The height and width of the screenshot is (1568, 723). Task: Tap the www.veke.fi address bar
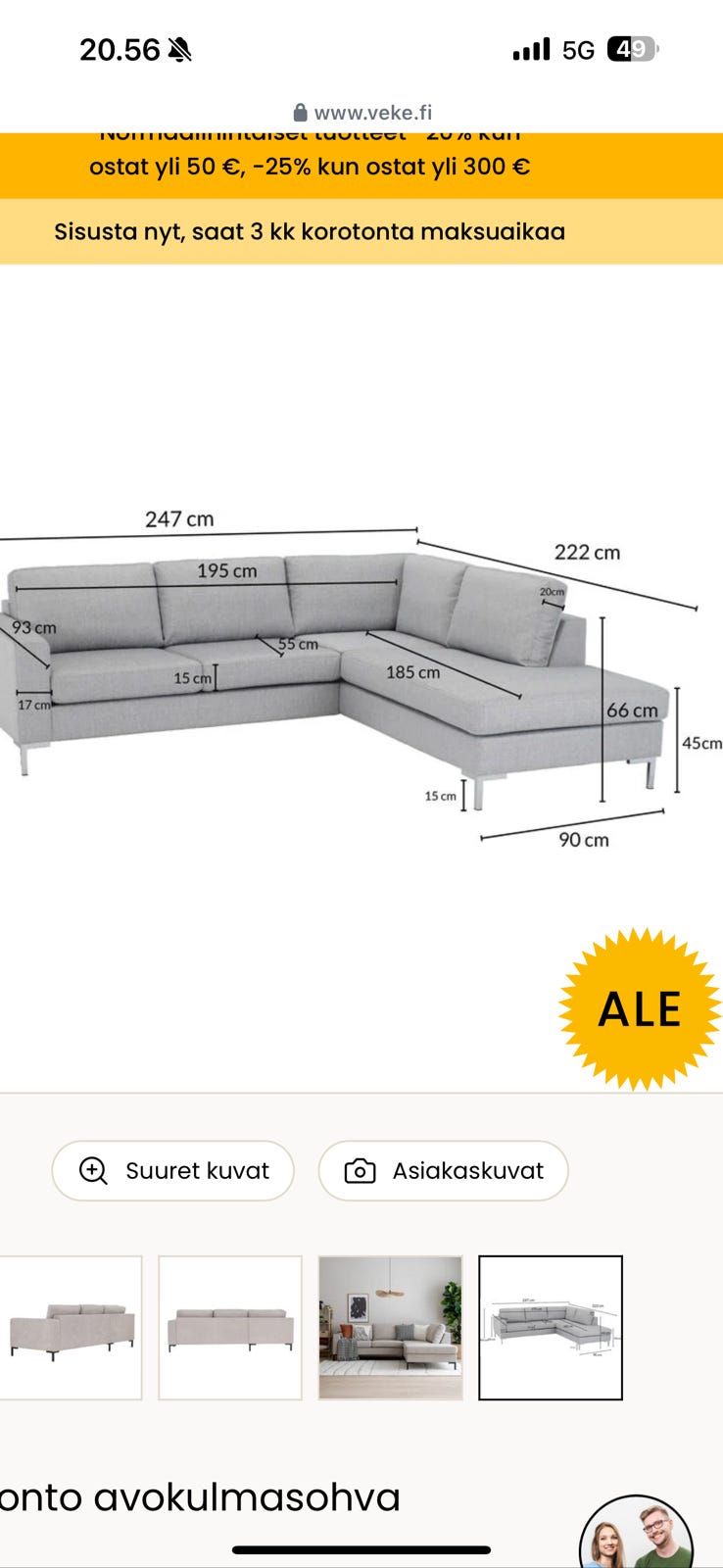coord(362,113)
